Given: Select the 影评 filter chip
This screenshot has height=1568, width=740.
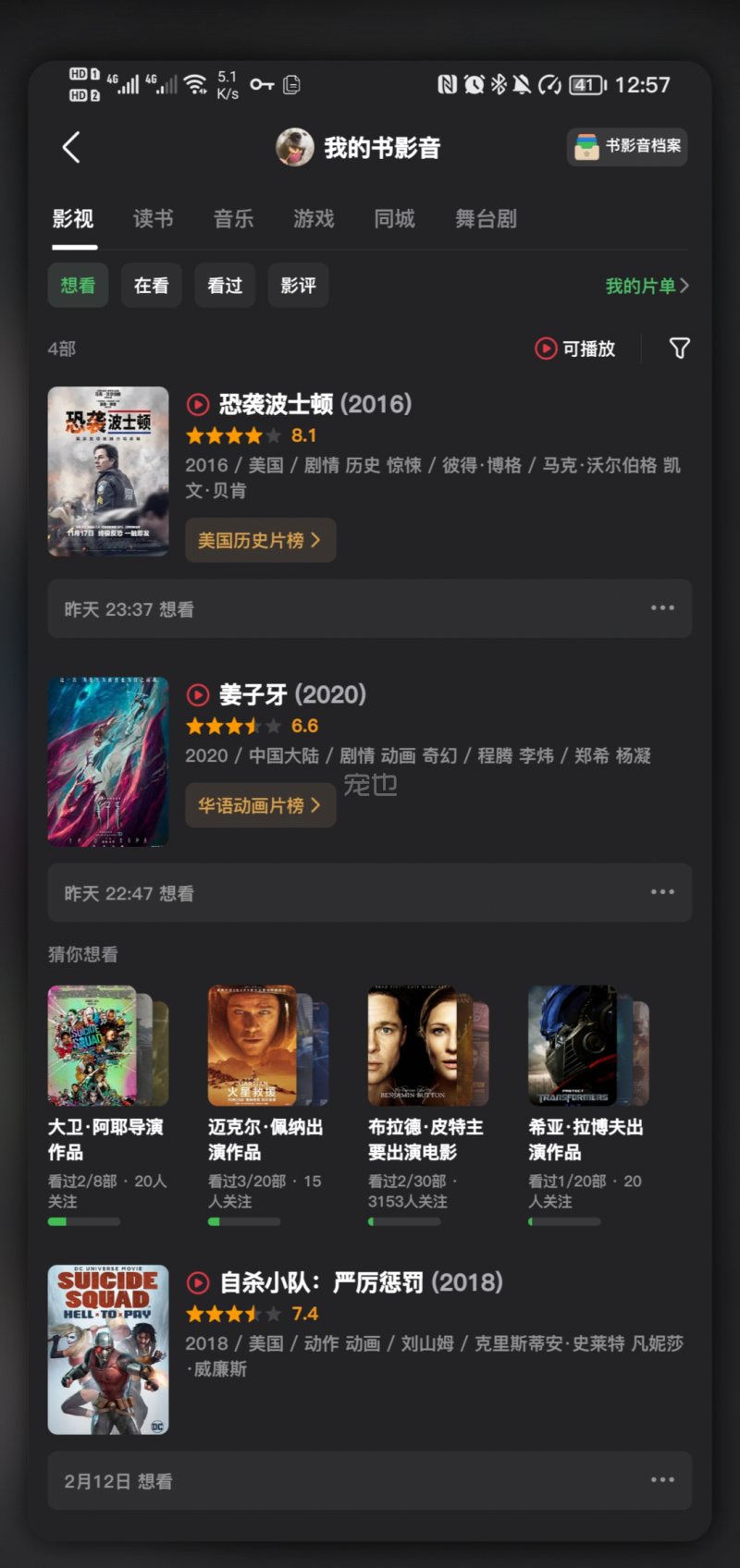Looking at the screenshot, I should (298, 286).
